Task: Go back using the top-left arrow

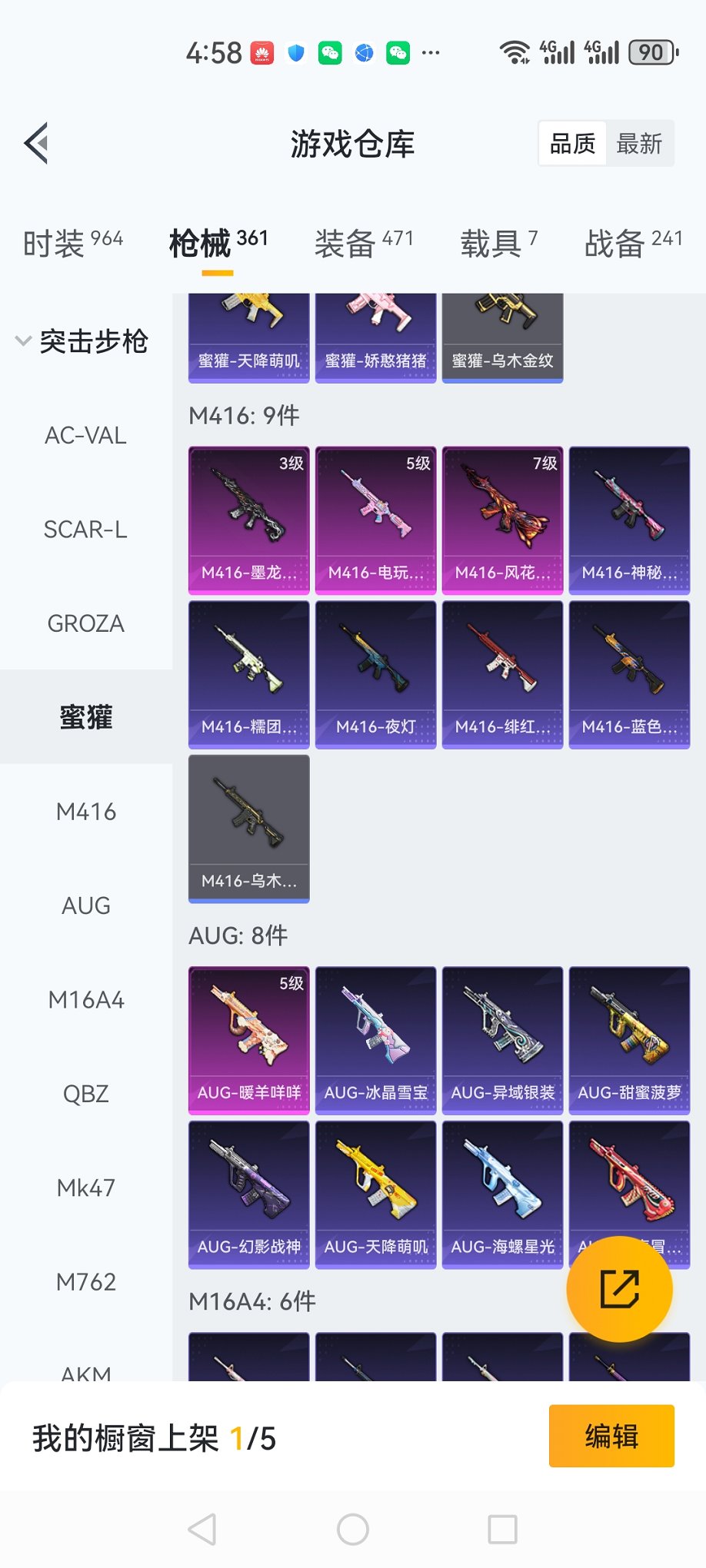Action: (x=37, y=143)
